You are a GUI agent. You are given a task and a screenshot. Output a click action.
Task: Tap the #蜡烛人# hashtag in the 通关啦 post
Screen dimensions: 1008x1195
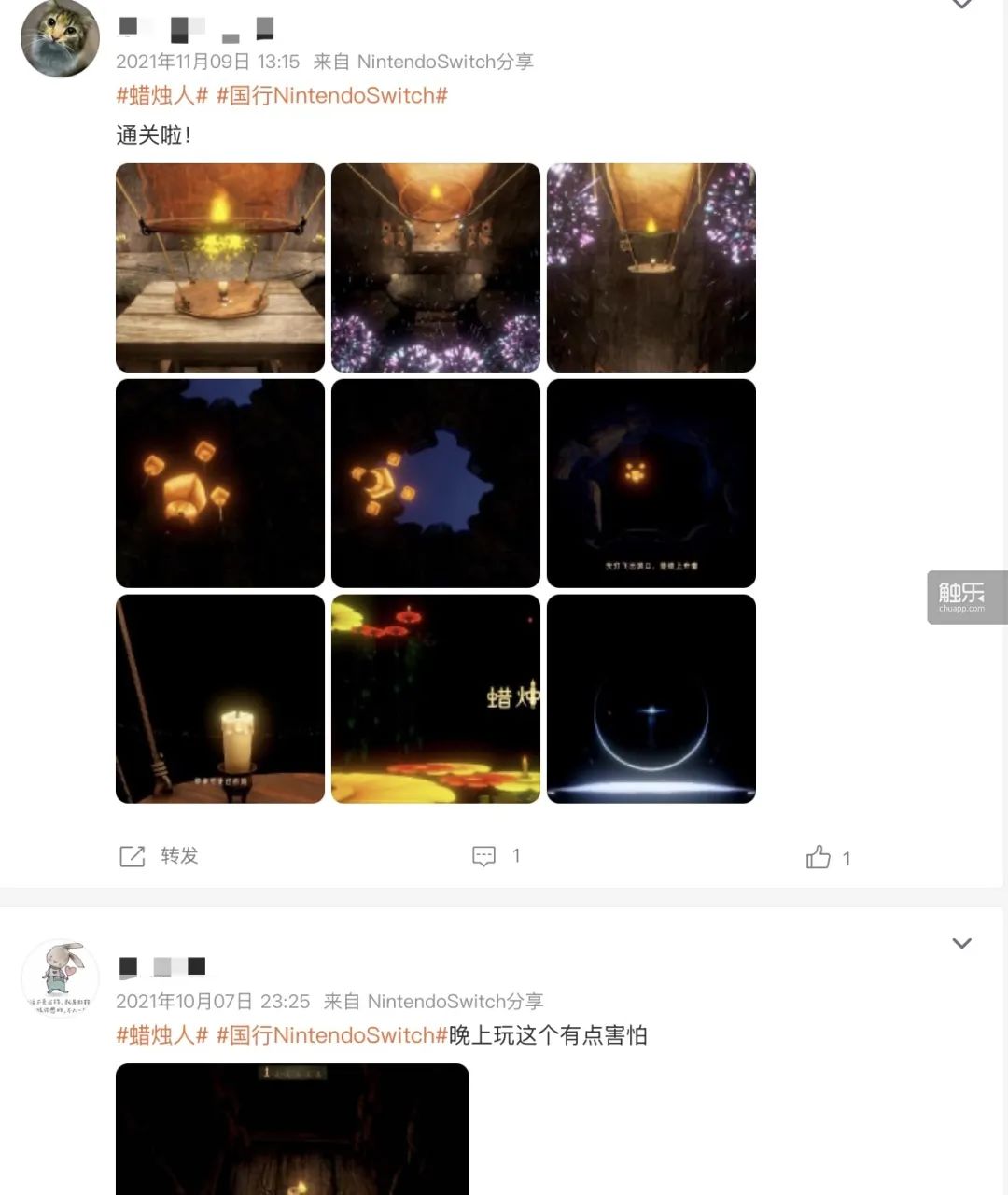[x=161, y=95]
